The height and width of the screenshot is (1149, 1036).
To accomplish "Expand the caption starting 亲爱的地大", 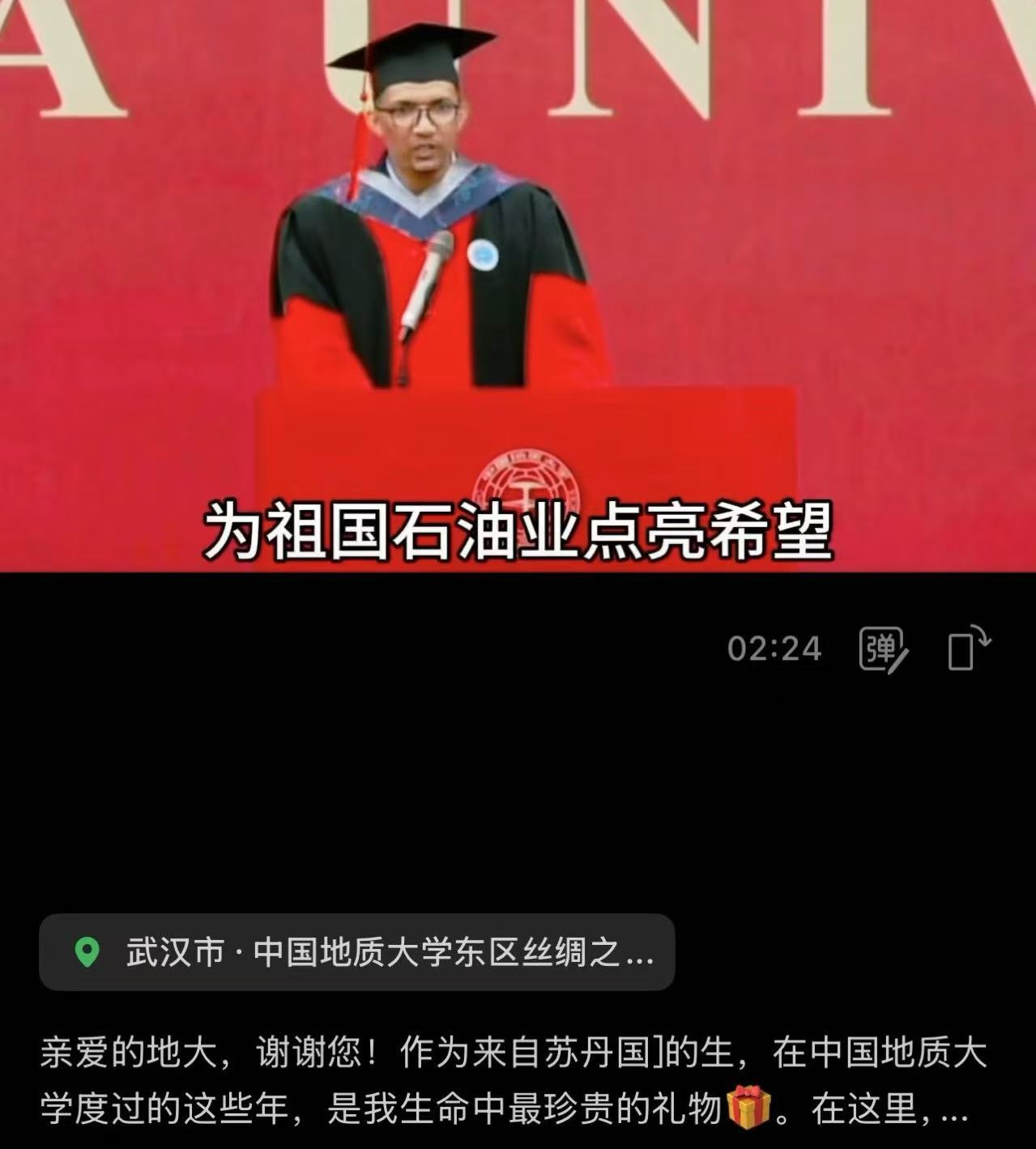I will pyautogui.click(x=956, y=1109).
